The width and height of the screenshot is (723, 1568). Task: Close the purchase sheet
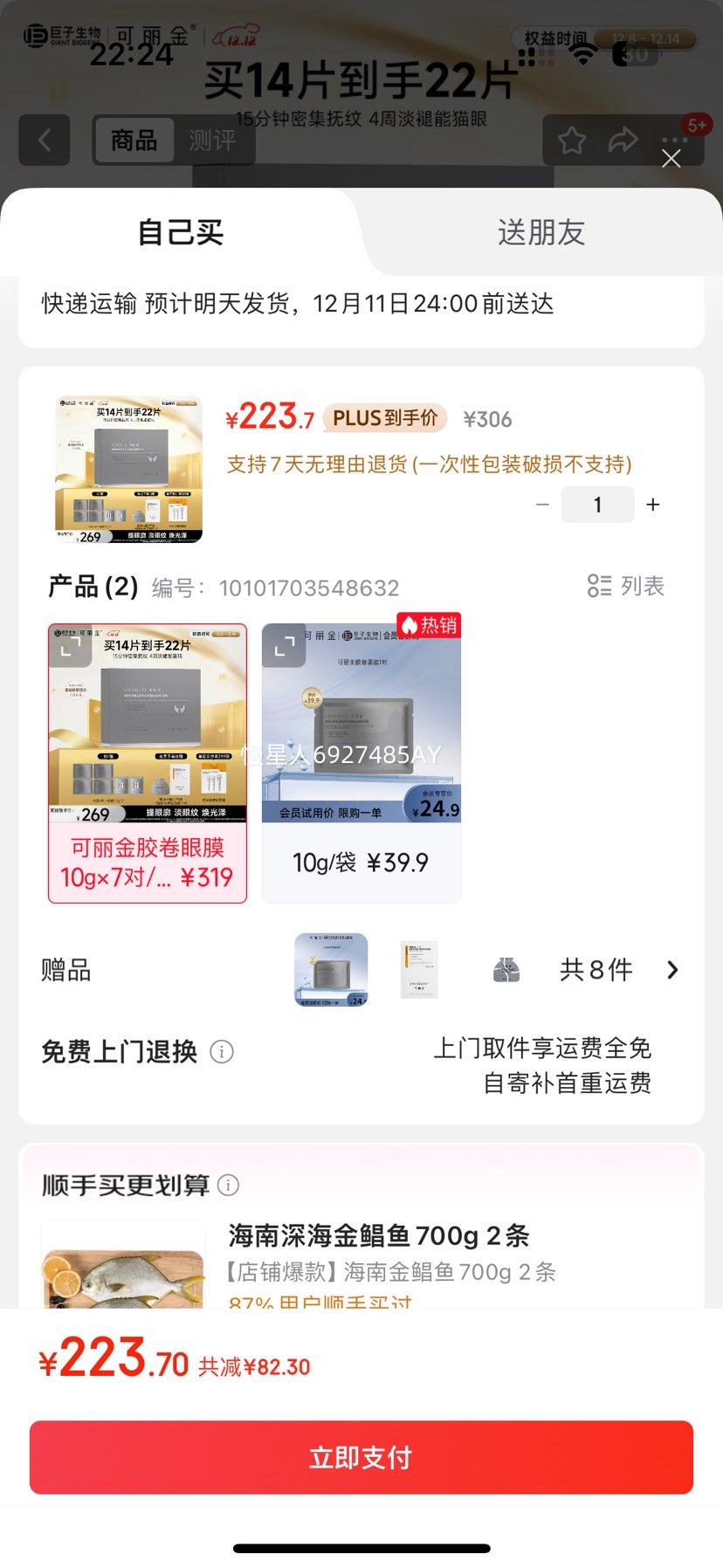point(671,158)
